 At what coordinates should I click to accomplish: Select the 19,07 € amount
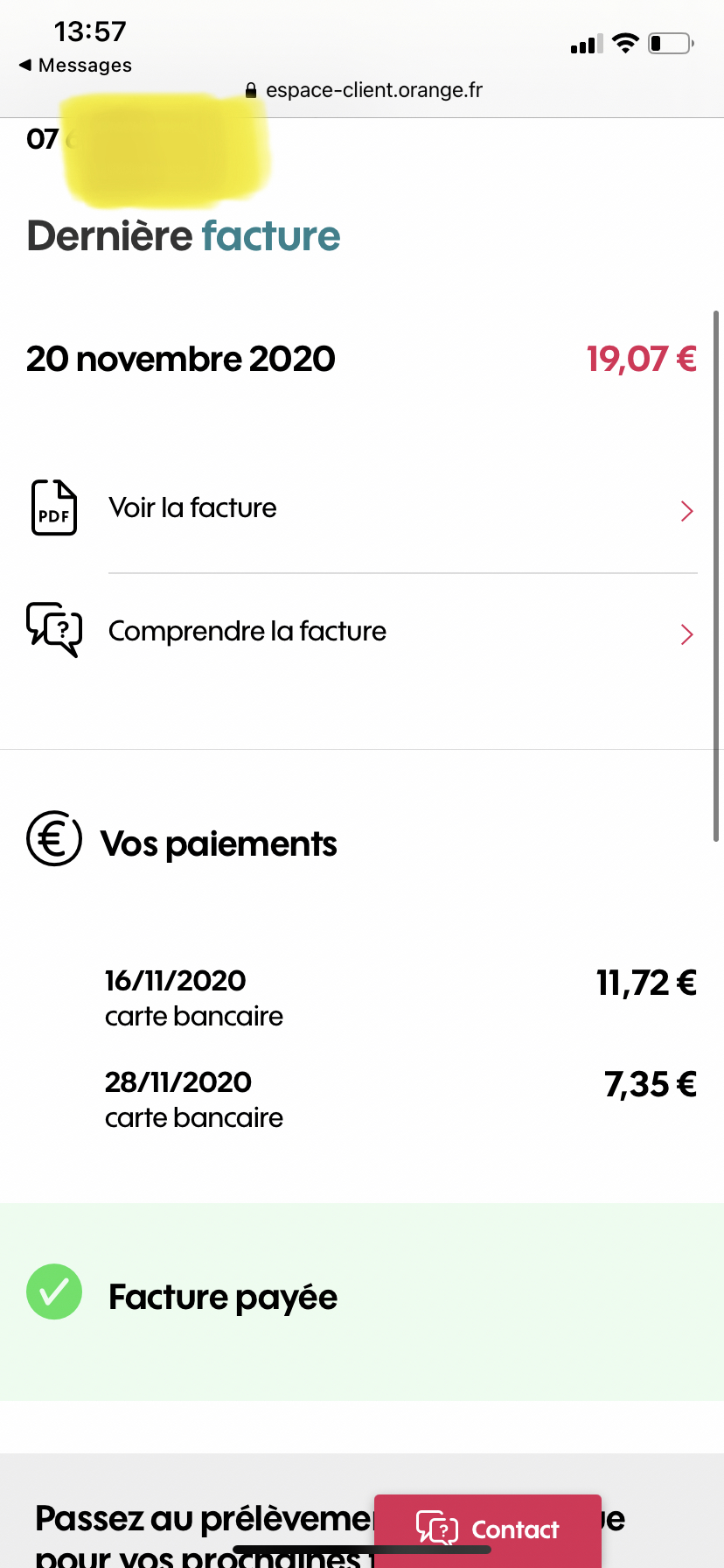point(642,358)
